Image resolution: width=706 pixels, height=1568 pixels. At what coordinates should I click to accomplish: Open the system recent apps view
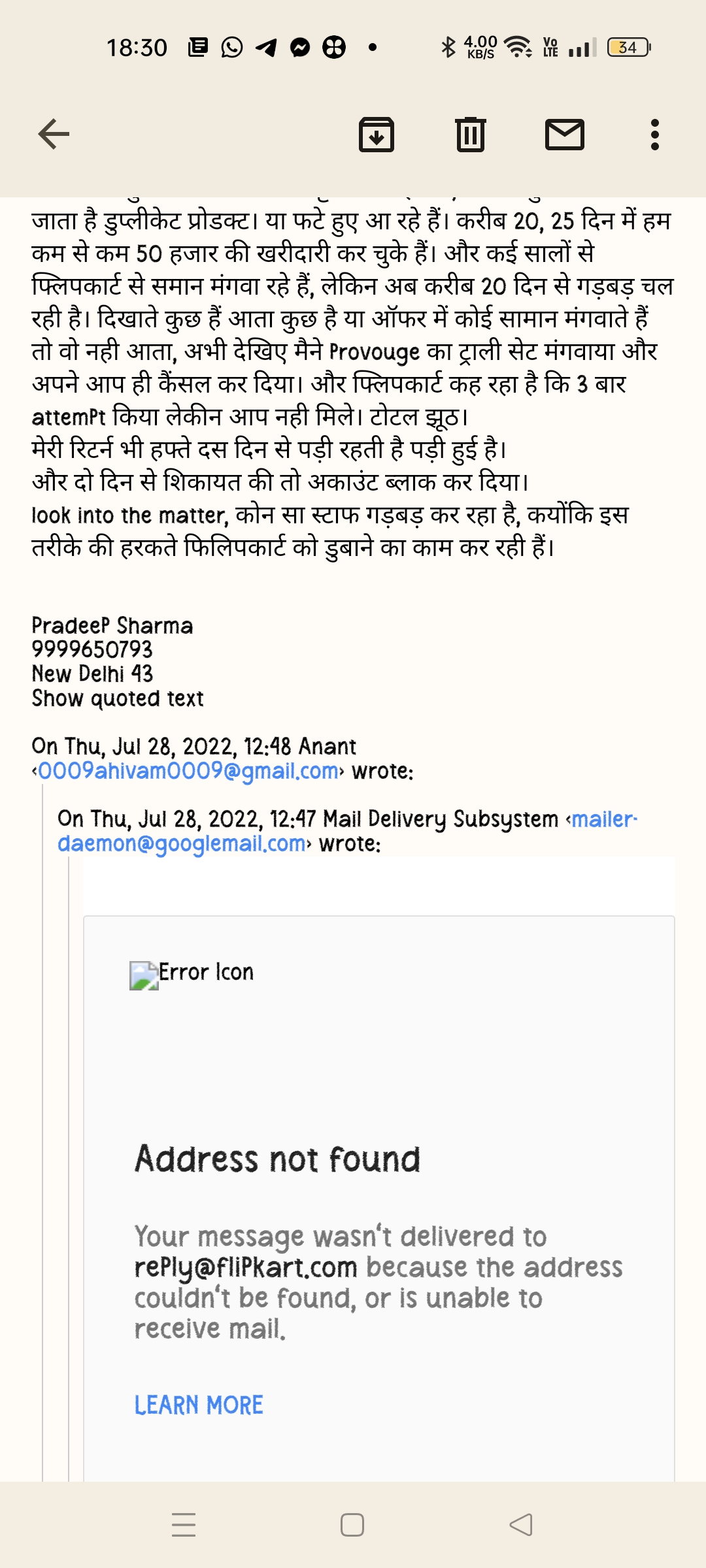184,1526
